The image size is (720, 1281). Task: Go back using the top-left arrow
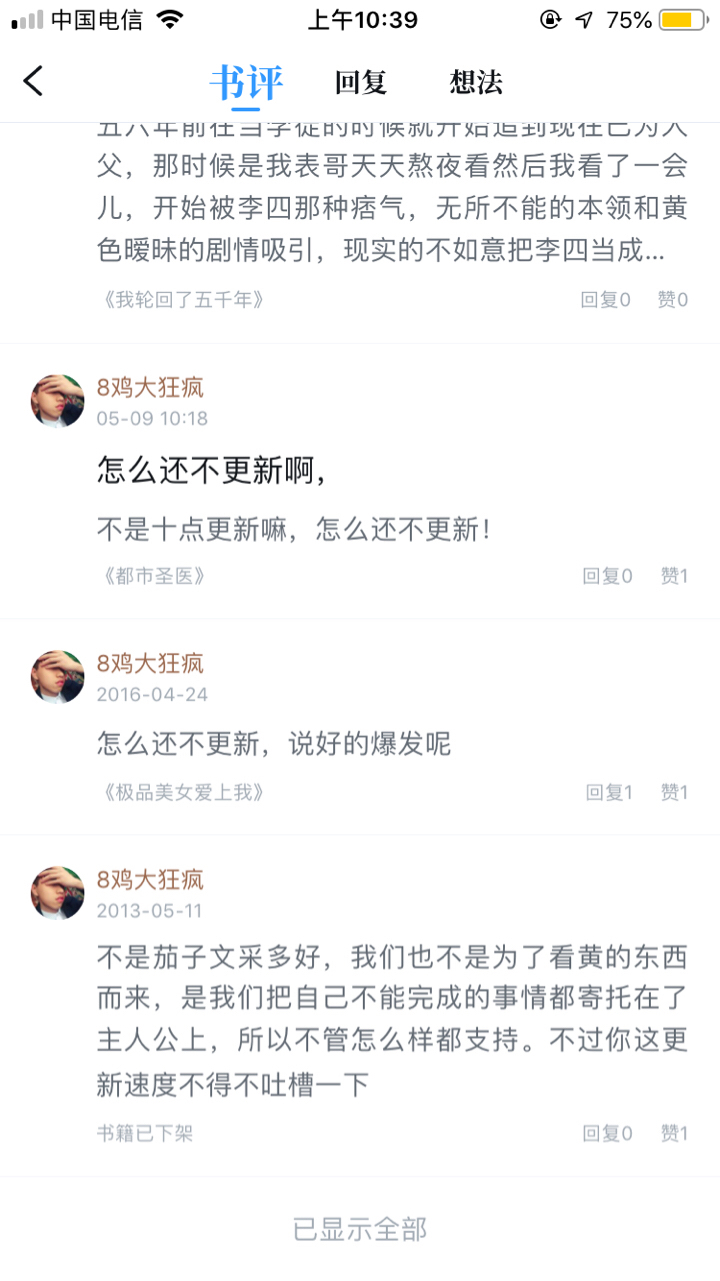point(34,81)
